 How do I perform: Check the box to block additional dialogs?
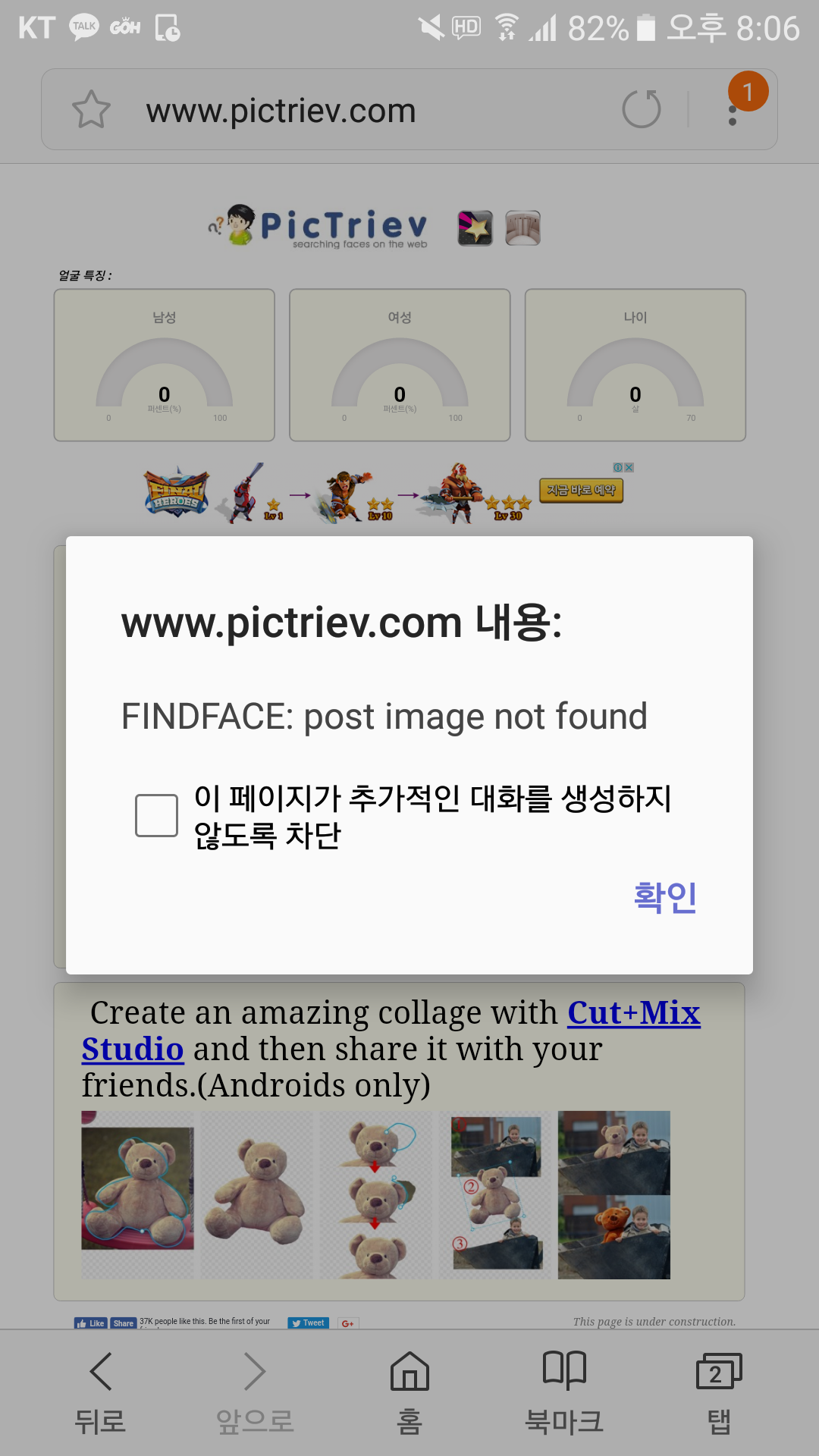click(x=156, y=816)
